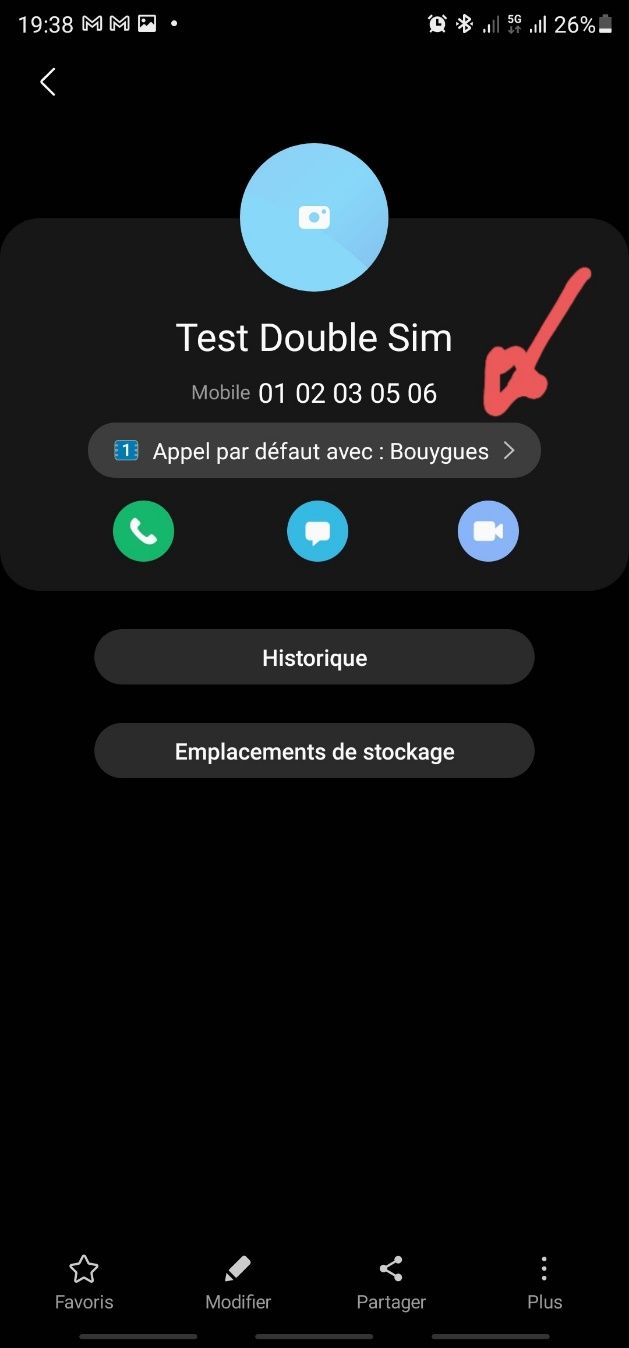Add contact to Favoris
Image resolution: width=629 pixels, height=1348 pixels.
pos(84,1283)
